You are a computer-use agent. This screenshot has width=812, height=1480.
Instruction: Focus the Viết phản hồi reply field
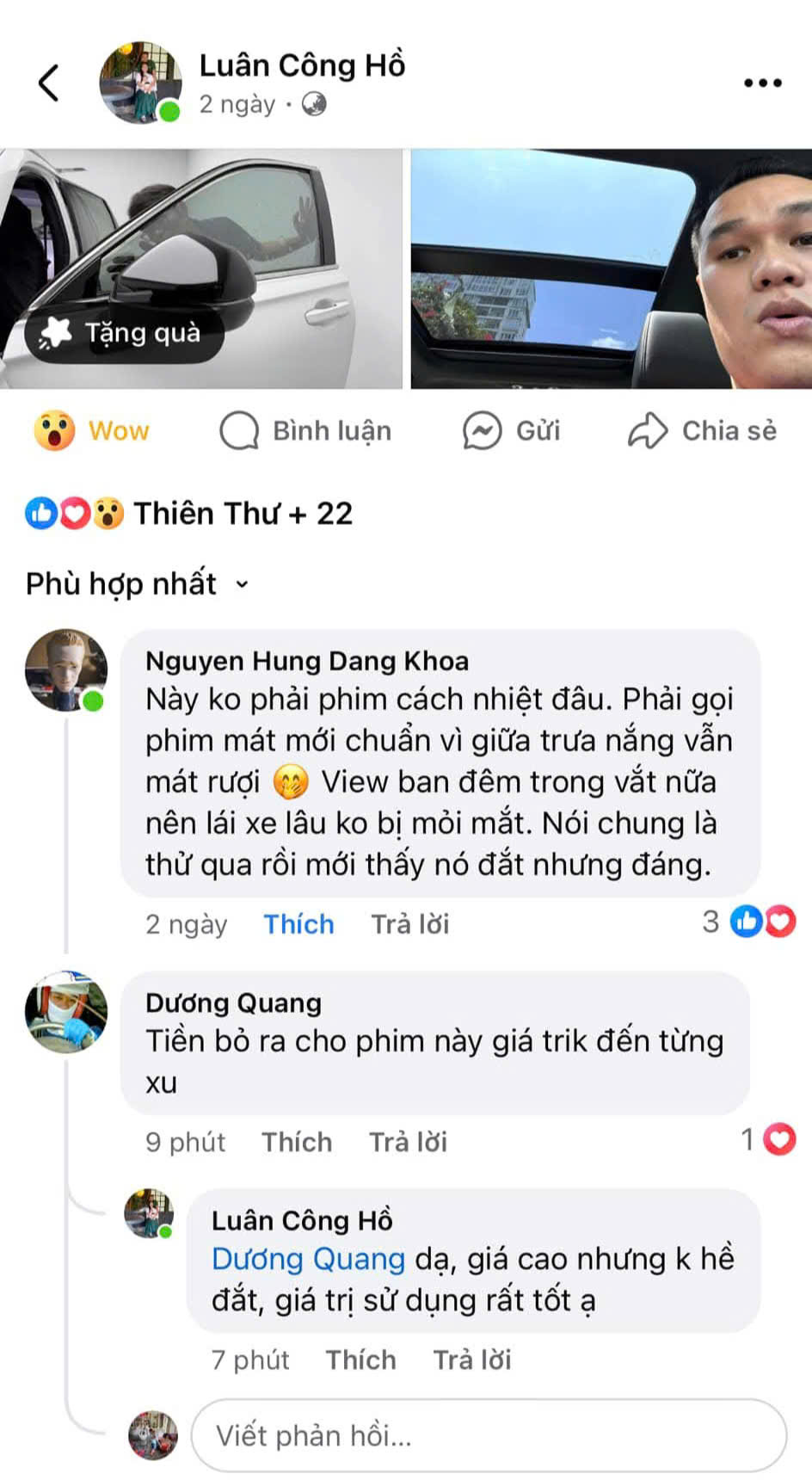[489, 1435]
